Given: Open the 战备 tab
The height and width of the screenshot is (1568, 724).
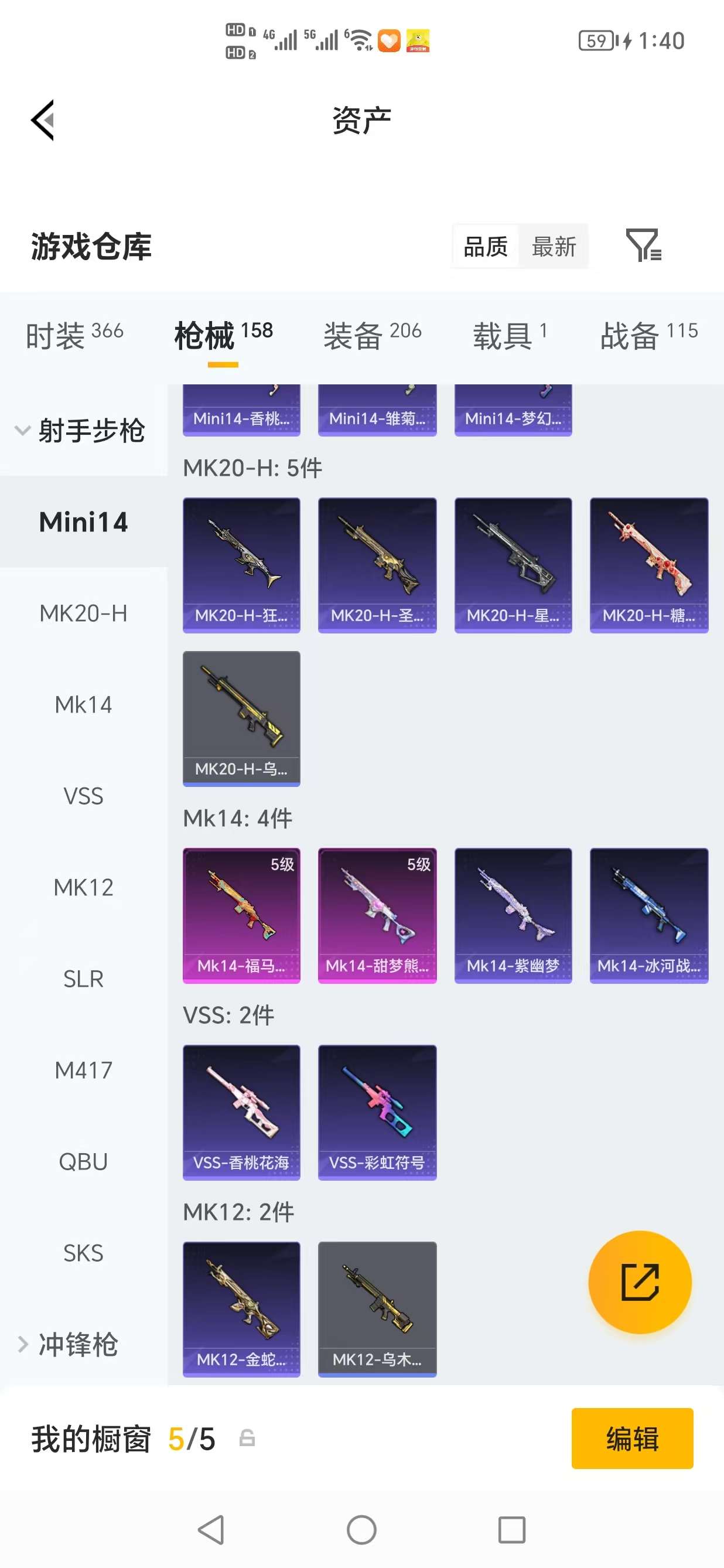Looking at the screenshot, I should click(648, 335).
